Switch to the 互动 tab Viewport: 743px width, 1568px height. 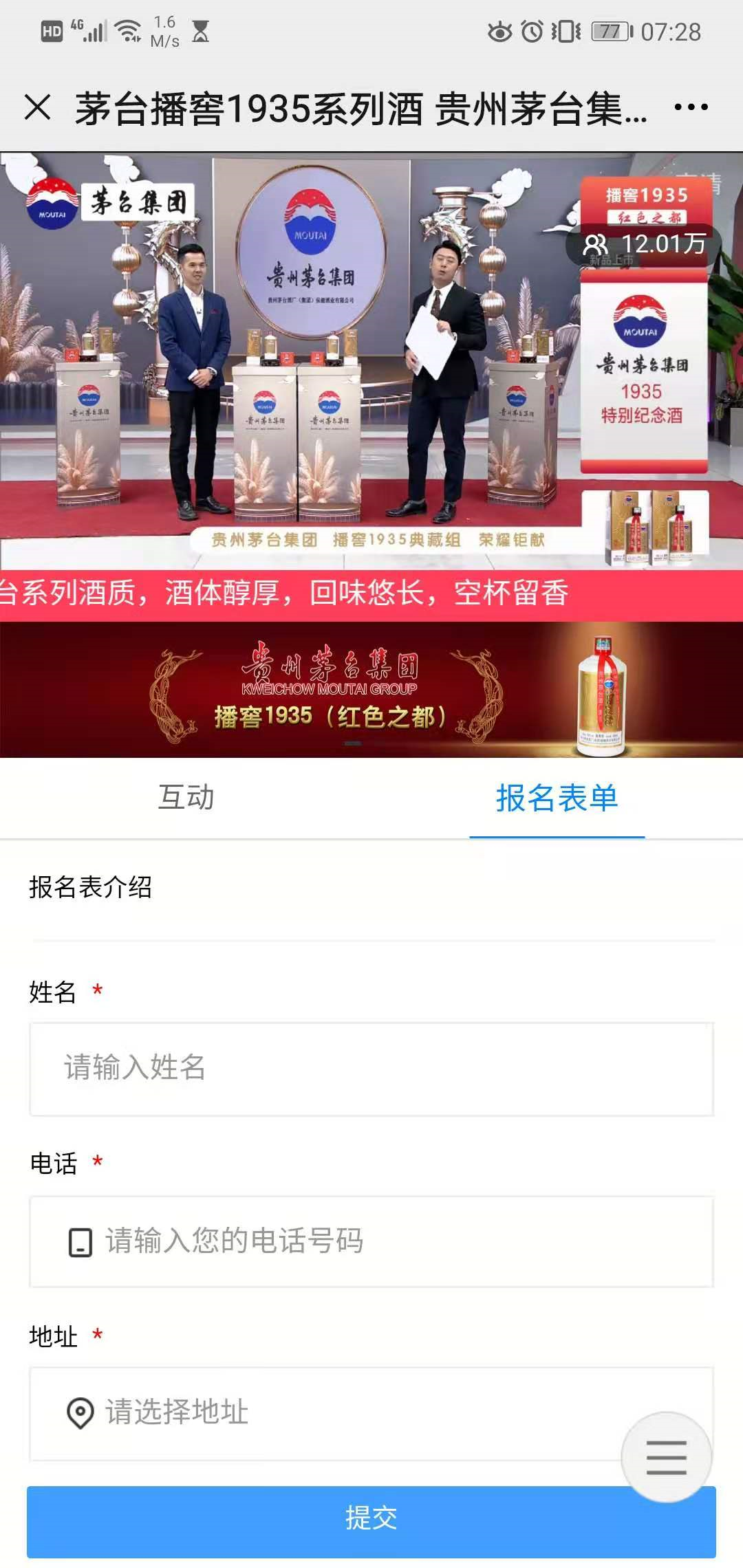click(x=186, y=798)
